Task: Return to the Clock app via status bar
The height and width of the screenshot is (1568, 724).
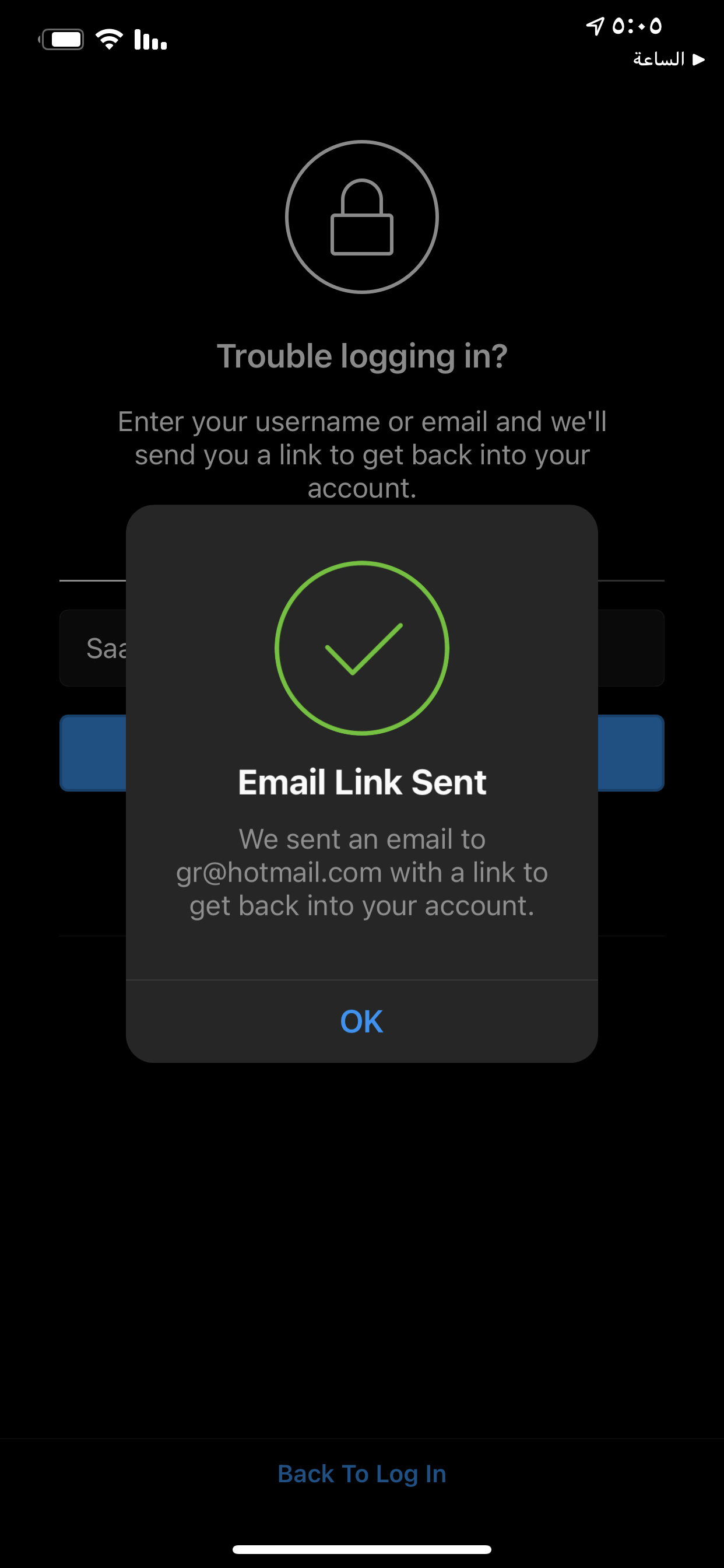Action: point(669,59)
